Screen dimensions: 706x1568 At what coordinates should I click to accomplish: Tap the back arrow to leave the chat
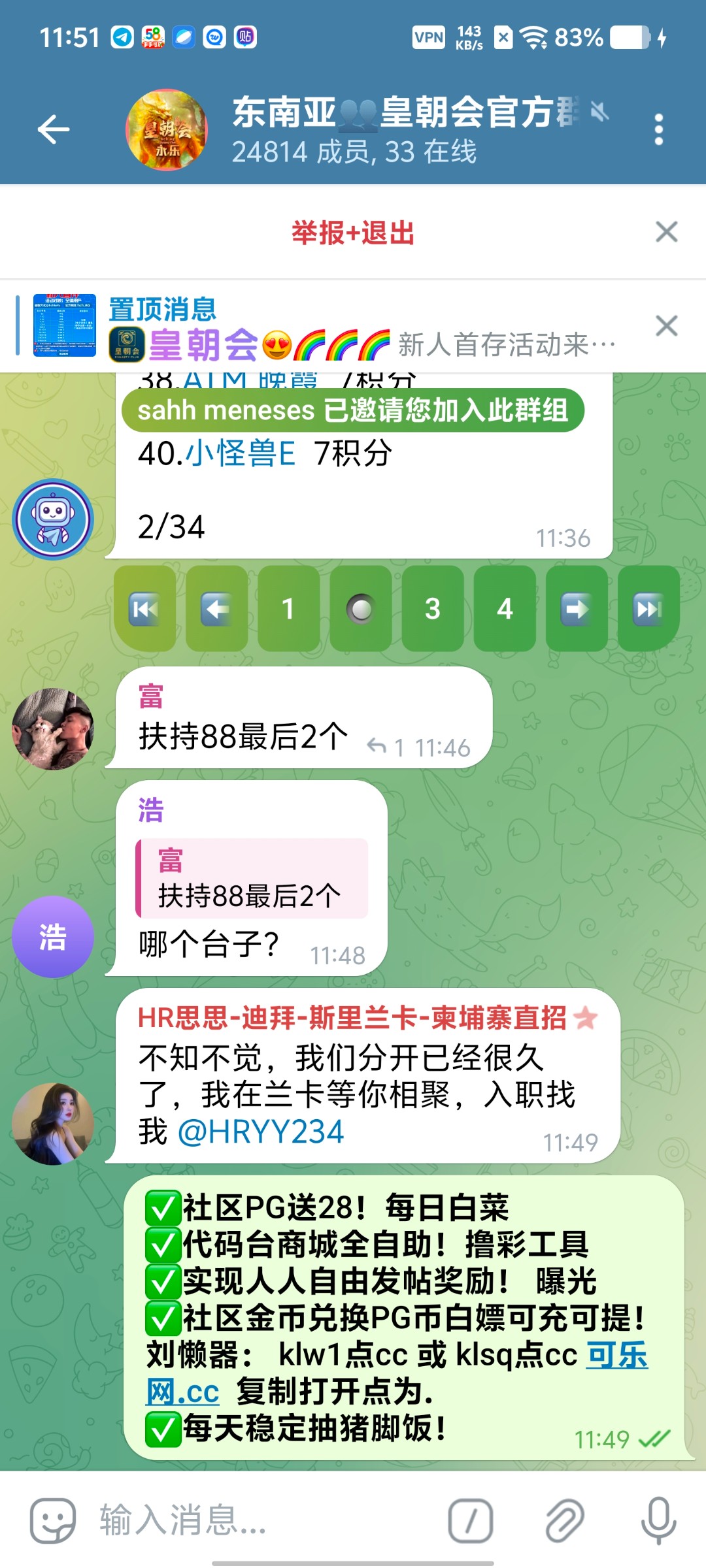pyautogui.click(x=55, y=129)
